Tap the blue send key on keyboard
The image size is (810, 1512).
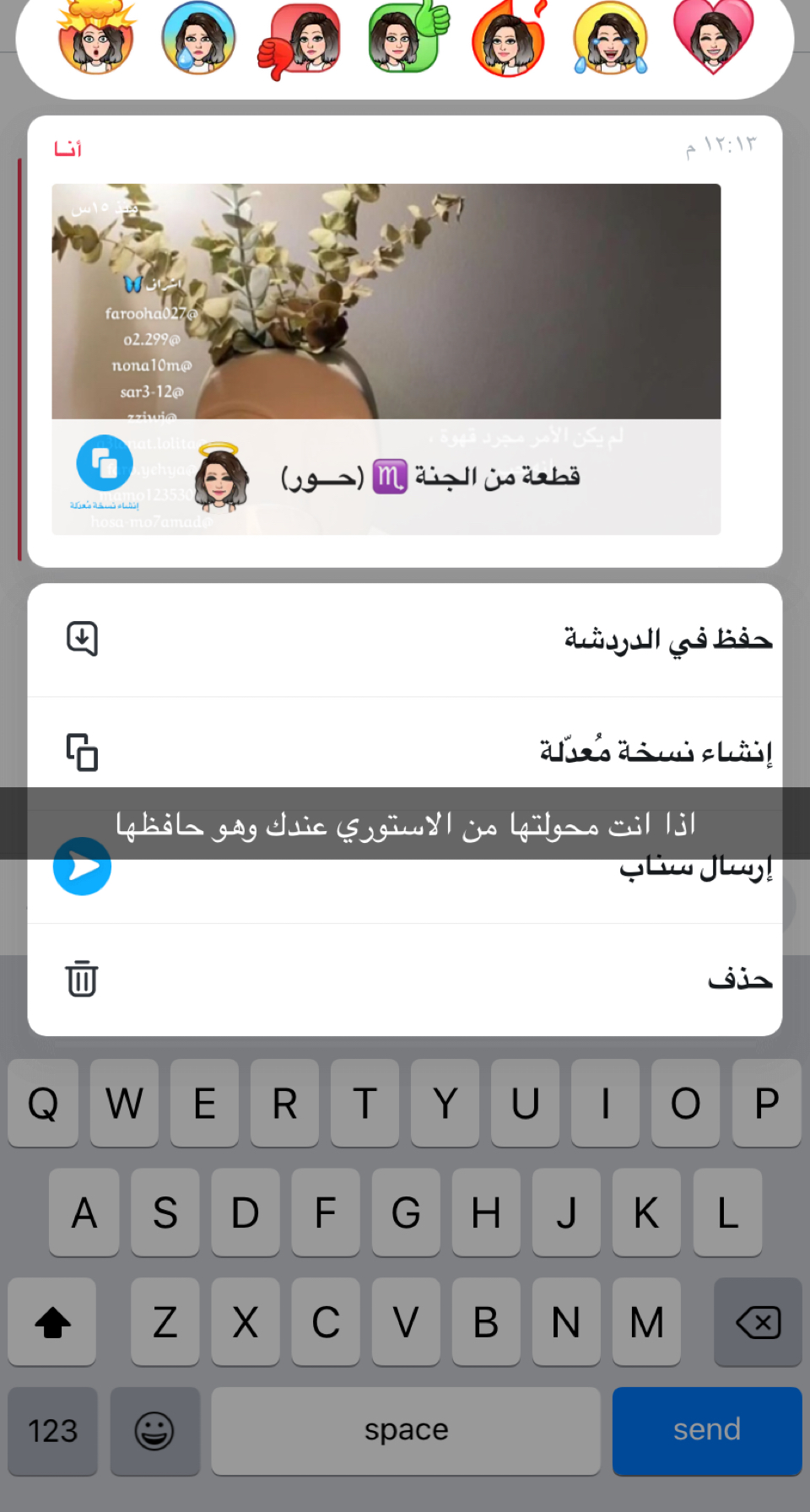pyautogui.click(x=706, y=1430)
